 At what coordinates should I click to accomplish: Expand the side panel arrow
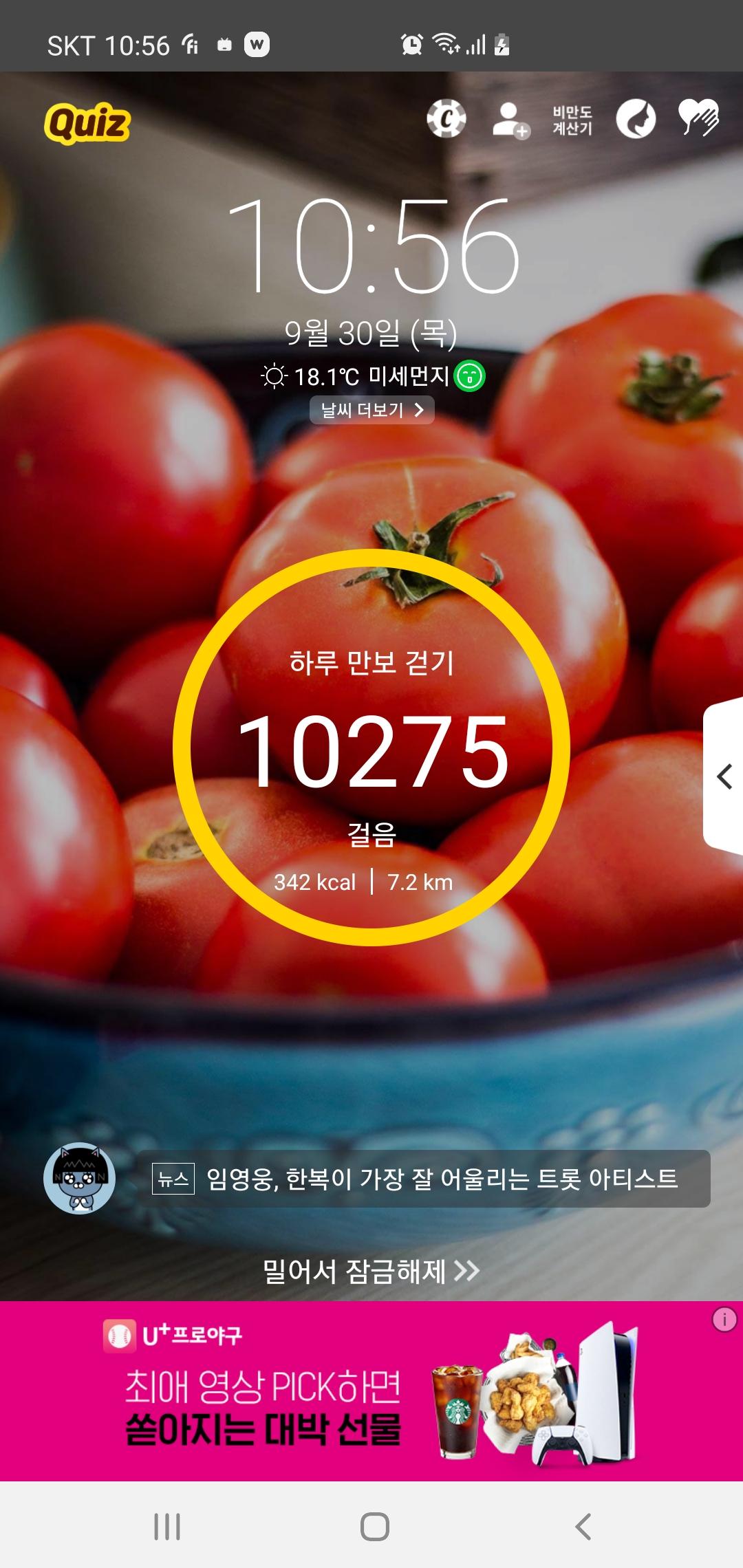click(x=724, y=777)
